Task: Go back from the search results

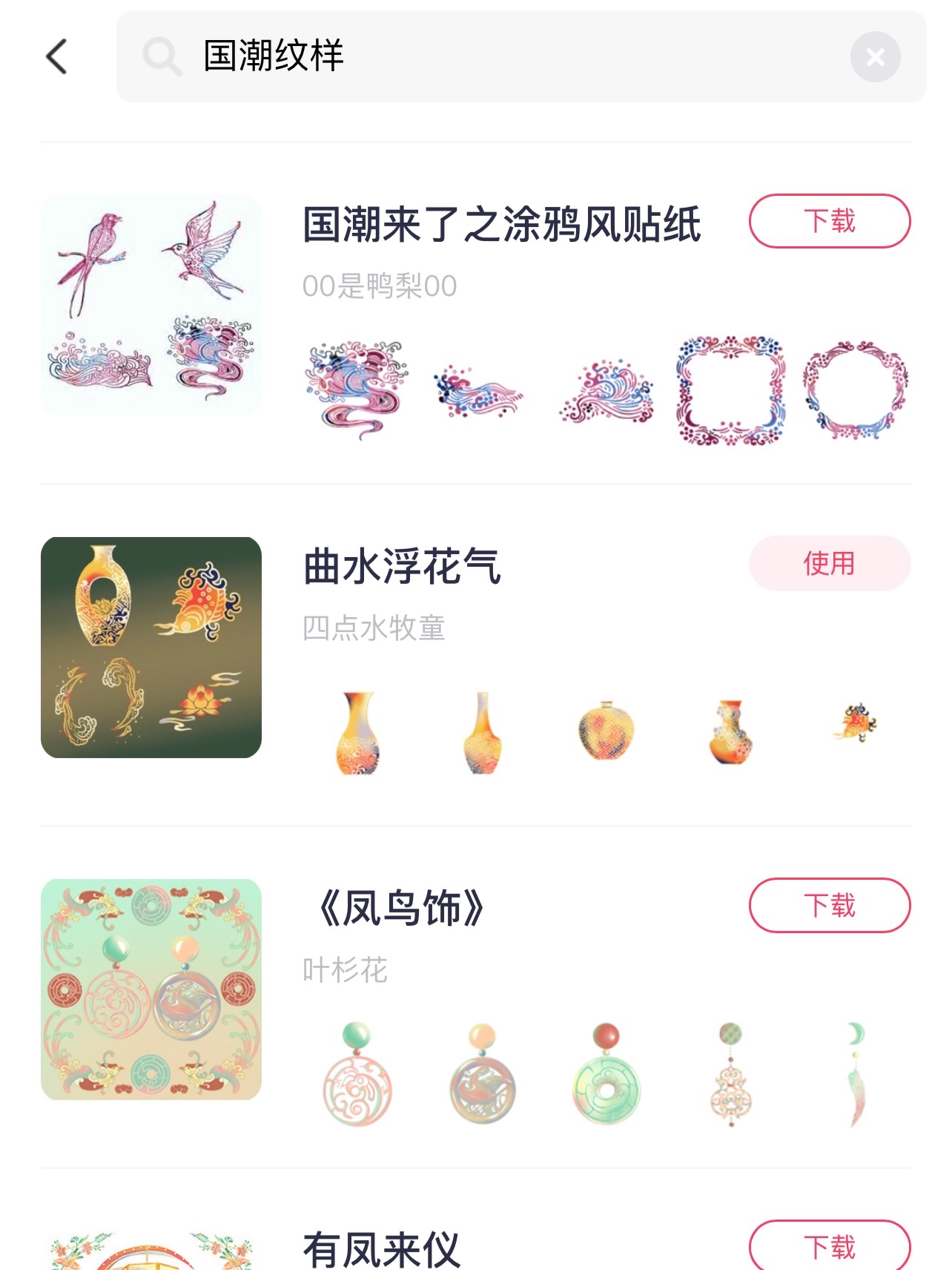Action: click(x=57, y=57)
